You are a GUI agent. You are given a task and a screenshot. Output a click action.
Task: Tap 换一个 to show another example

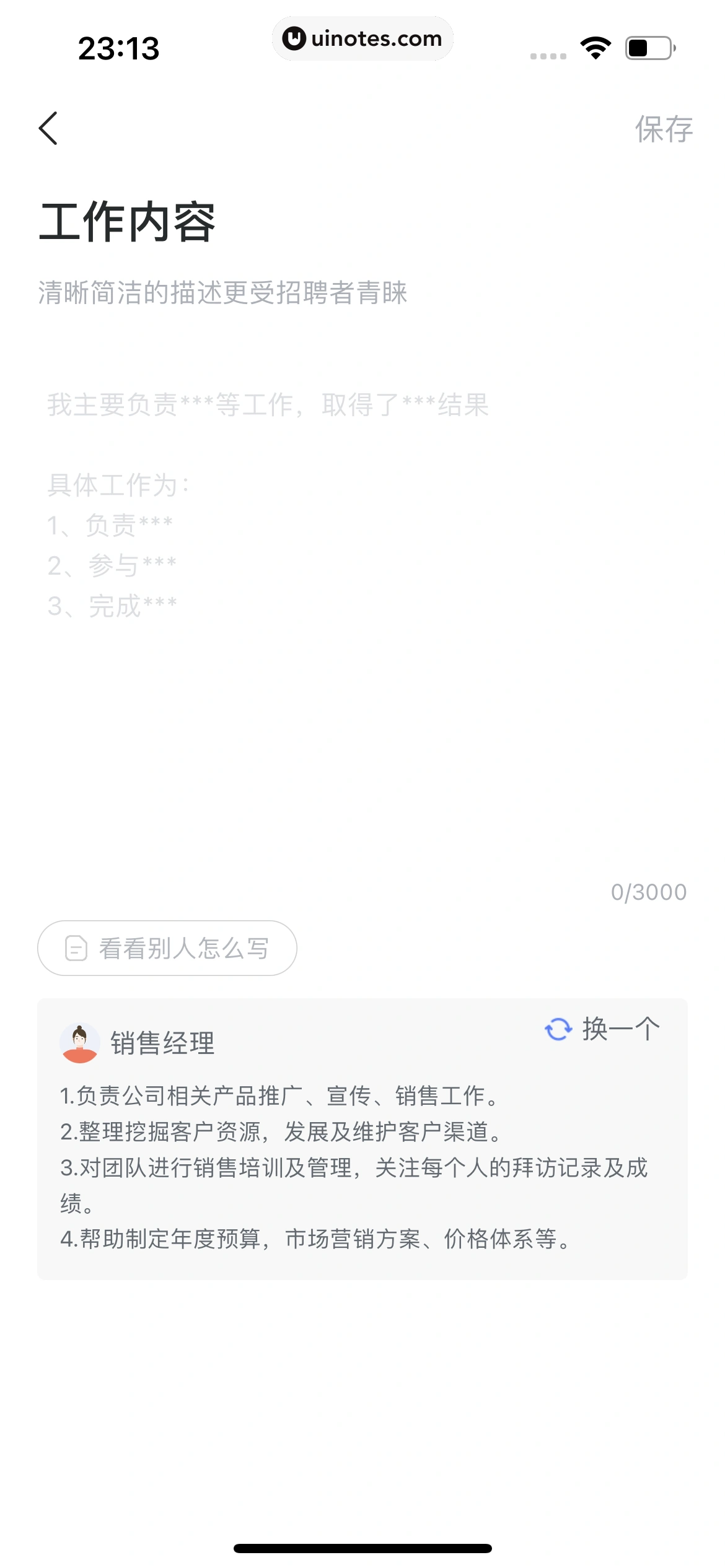[x=603, y=1029]
